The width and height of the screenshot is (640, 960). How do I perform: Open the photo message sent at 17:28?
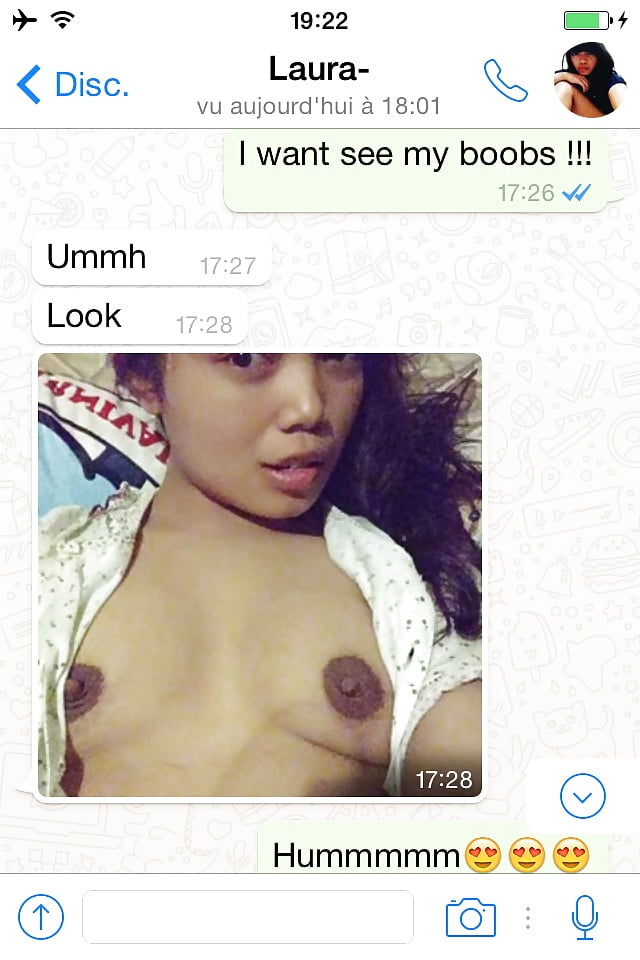(259, 575)
